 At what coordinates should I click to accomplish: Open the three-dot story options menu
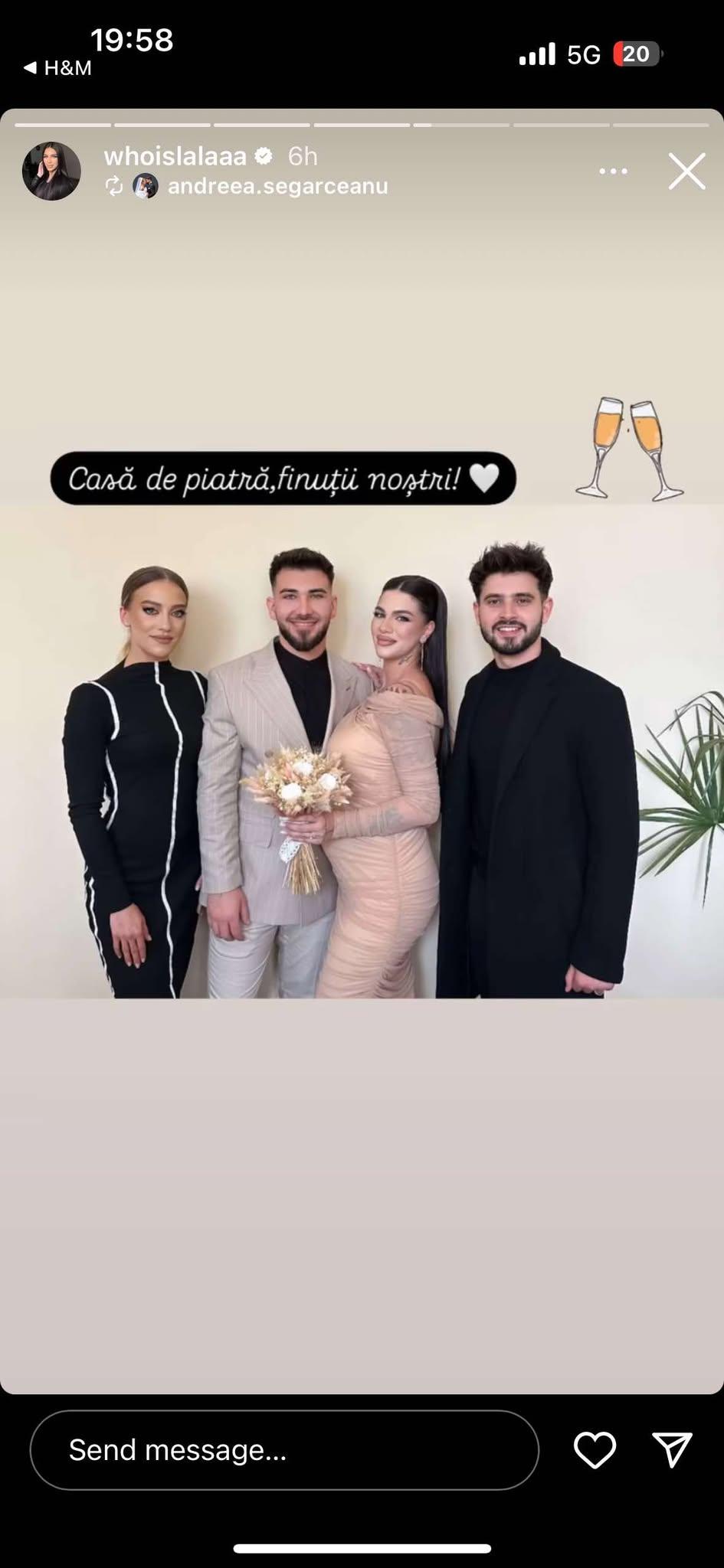[613, 171]
